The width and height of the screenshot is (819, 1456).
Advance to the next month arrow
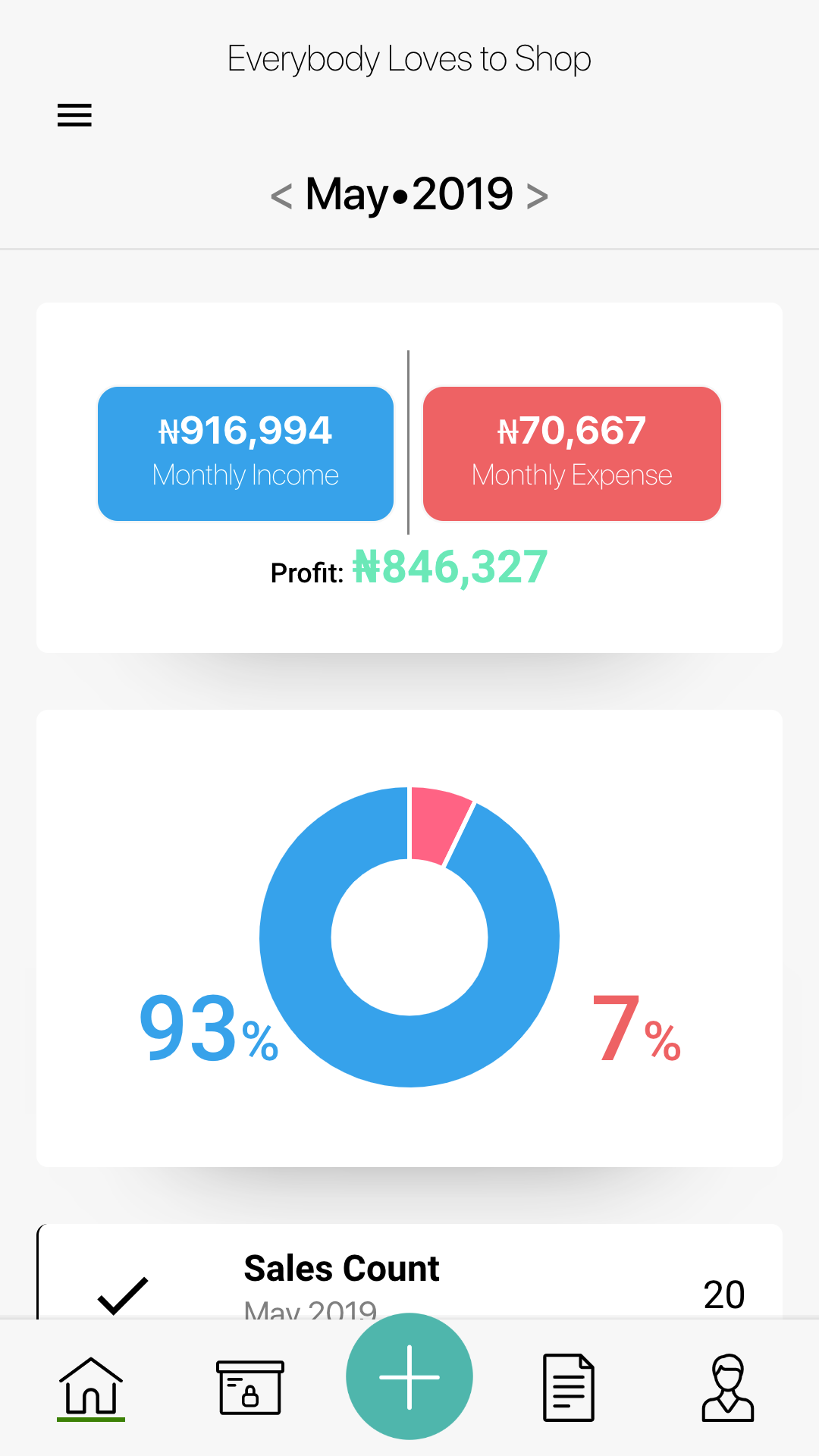(x=537, y=196)
